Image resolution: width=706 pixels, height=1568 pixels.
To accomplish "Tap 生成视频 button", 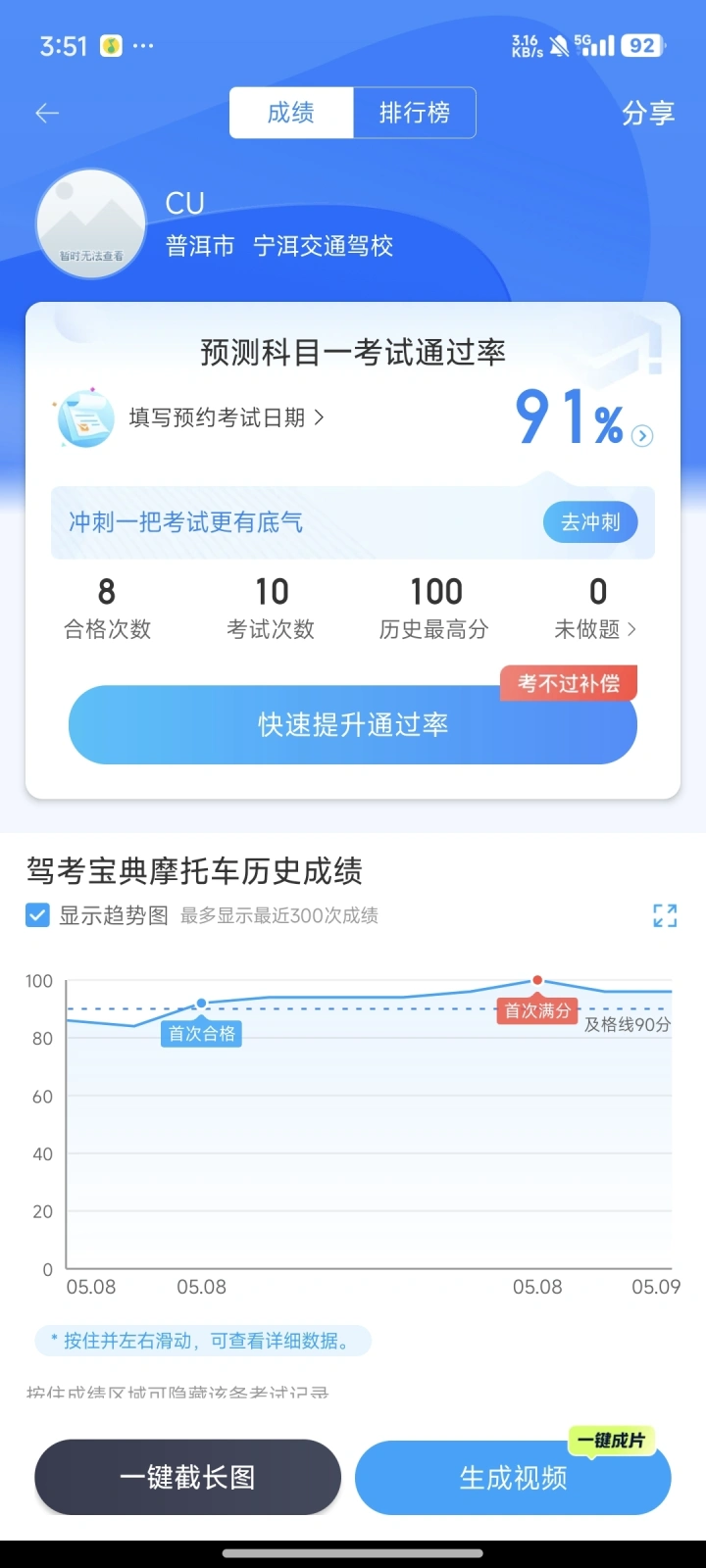I will tap(513, 1477).
